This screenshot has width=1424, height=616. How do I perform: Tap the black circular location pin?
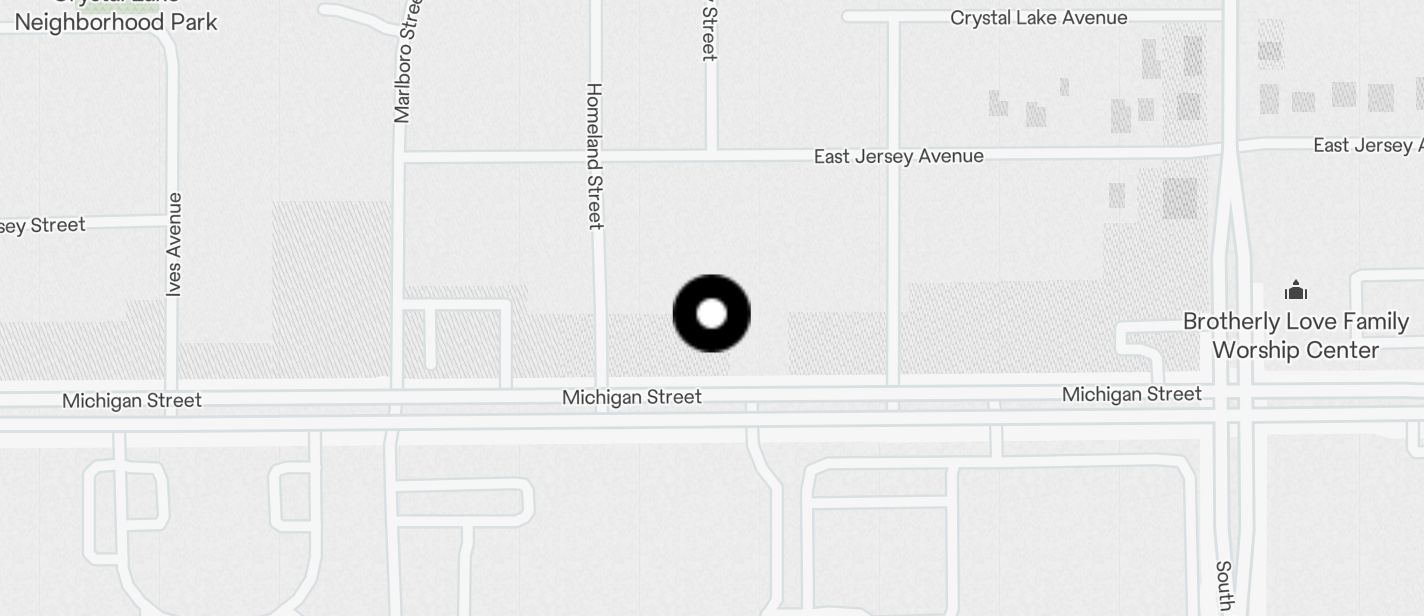(711, 314)
